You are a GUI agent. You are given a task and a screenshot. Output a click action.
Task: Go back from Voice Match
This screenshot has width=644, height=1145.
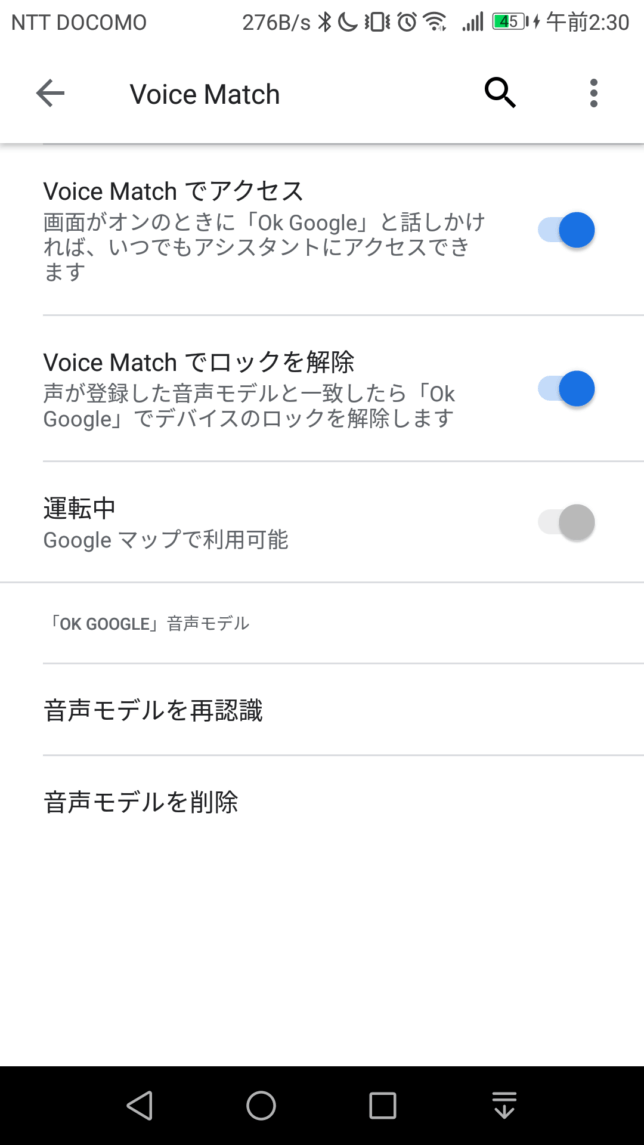[50, 93]
